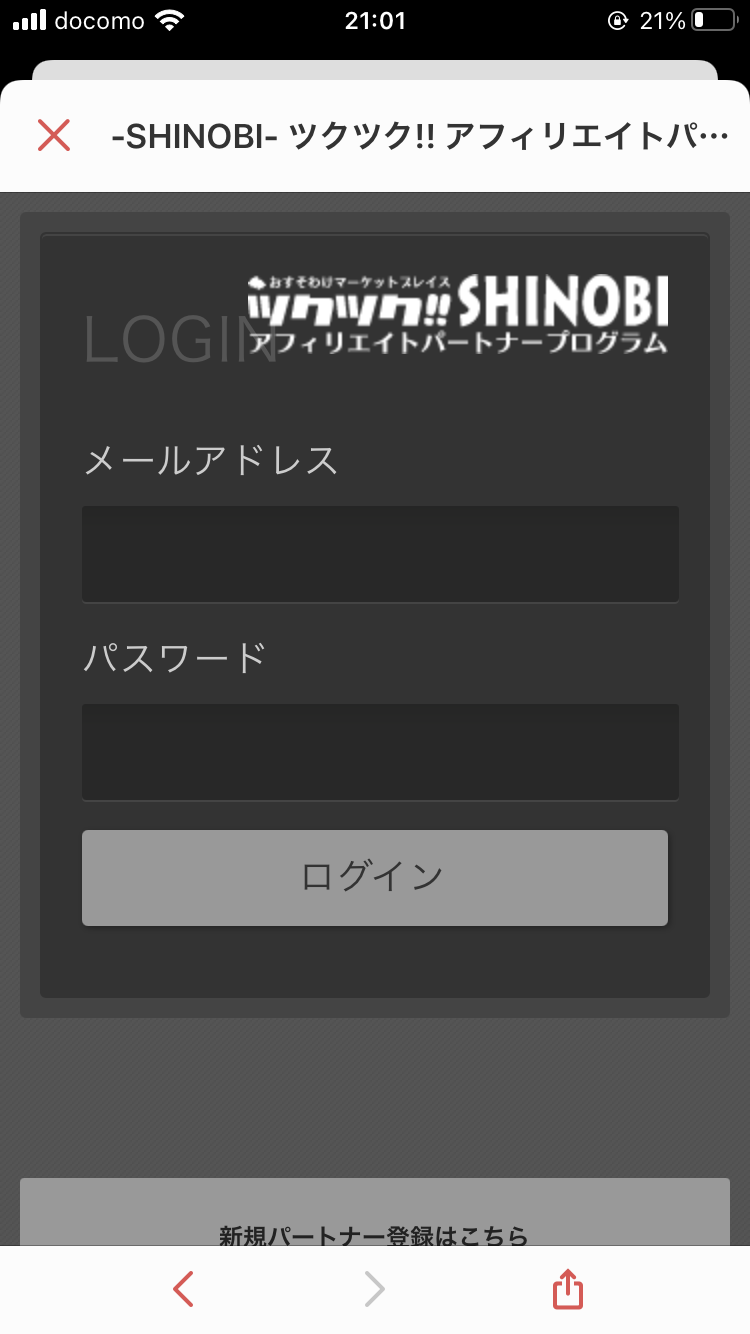
Task: Focus the メールアドレス input field
Action: click(380, 554)
